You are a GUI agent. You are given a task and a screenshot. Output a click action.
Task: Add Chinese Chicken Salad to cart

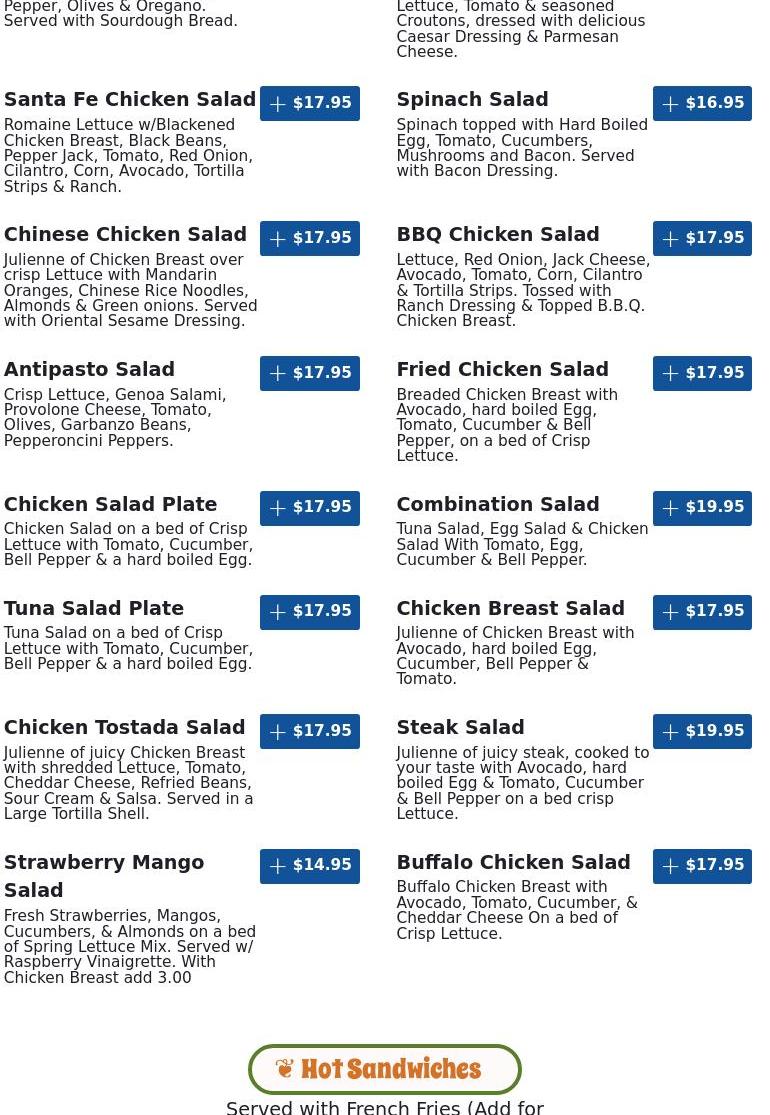(310, 238)
